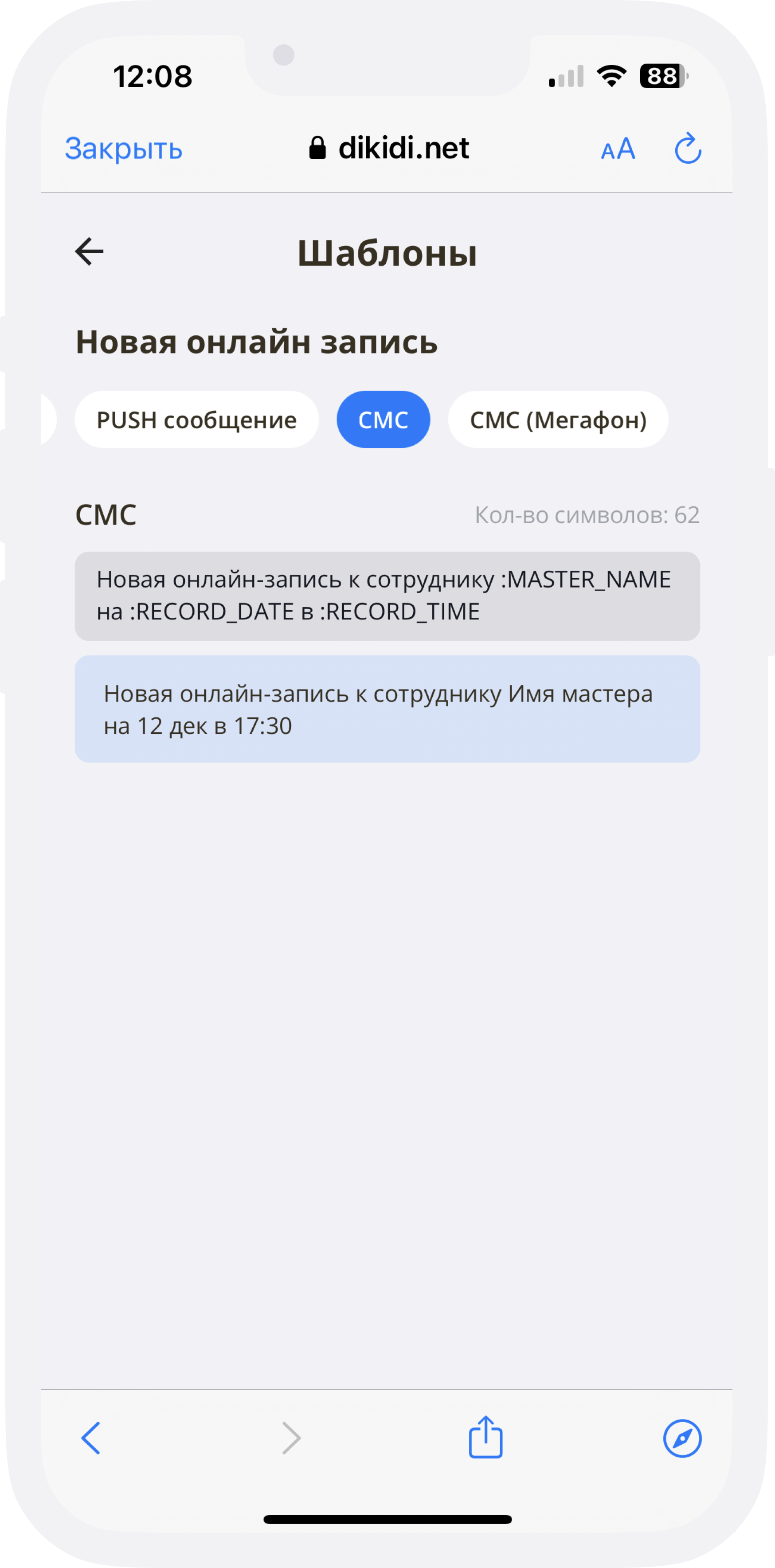This screenshot has height=1568, width=775.
Task: Close the browser view via Закрыть
Action: (x=124, y=149)
